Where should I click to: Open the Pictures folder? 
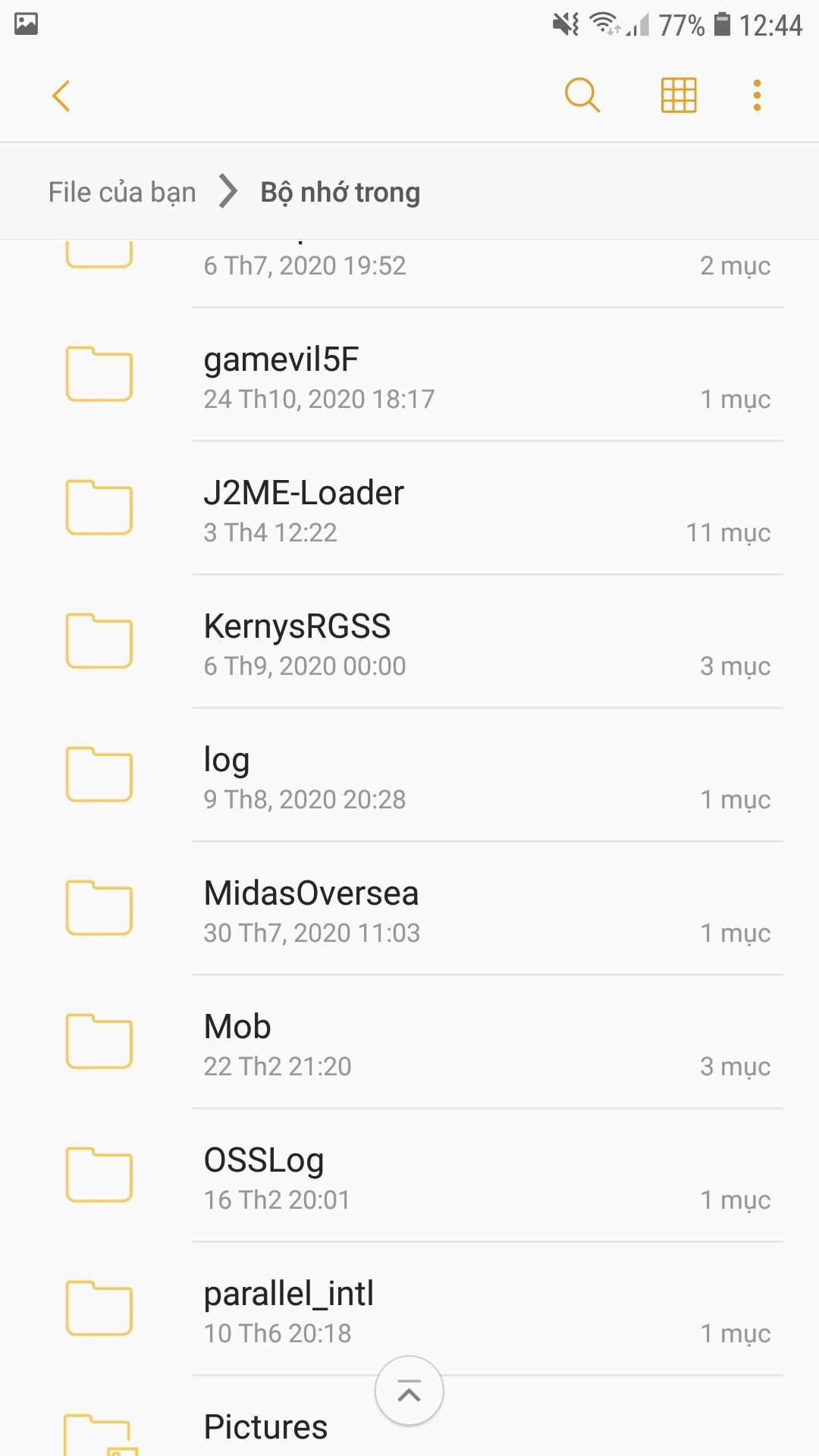coord(265,1429)
